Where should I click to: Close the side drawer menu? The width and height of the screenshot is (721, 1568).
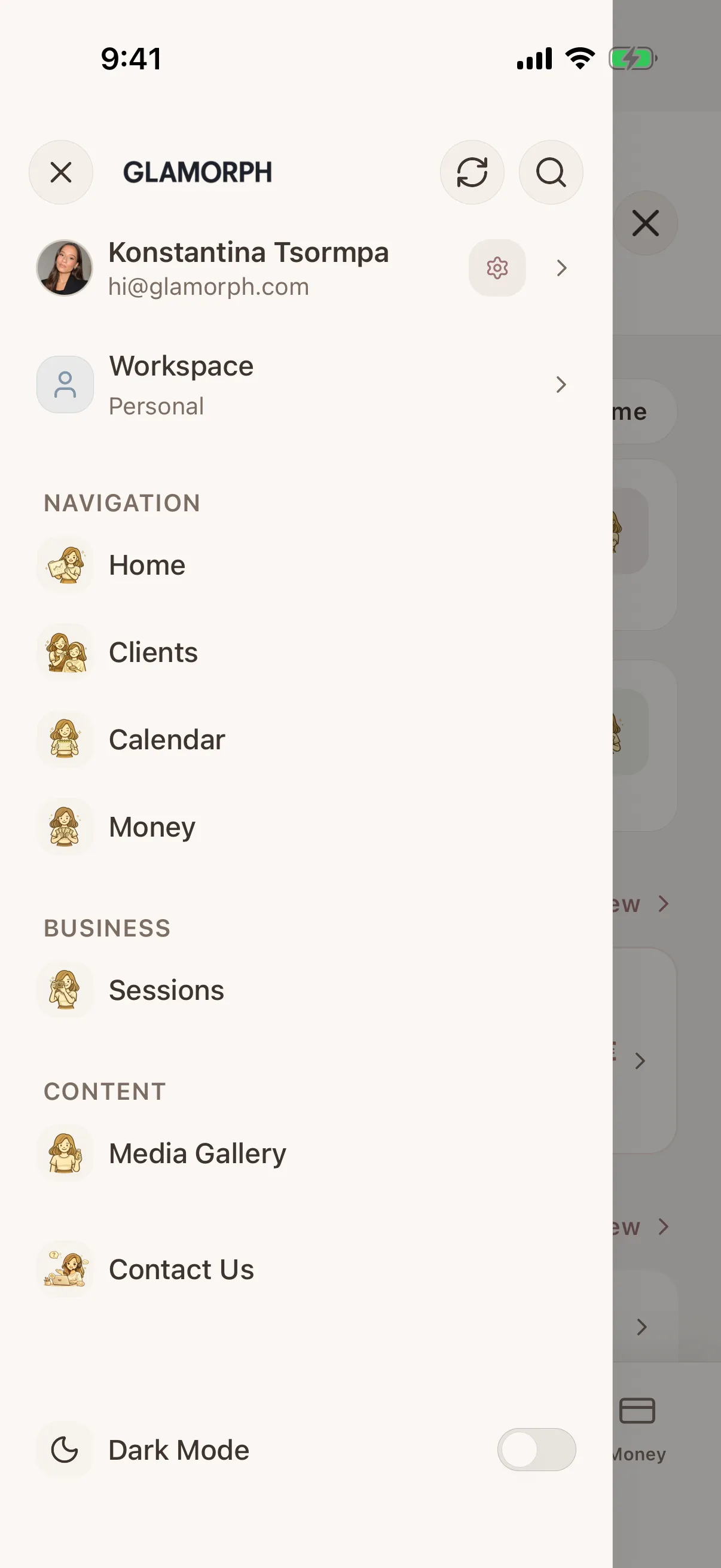[x=61, y=172]
